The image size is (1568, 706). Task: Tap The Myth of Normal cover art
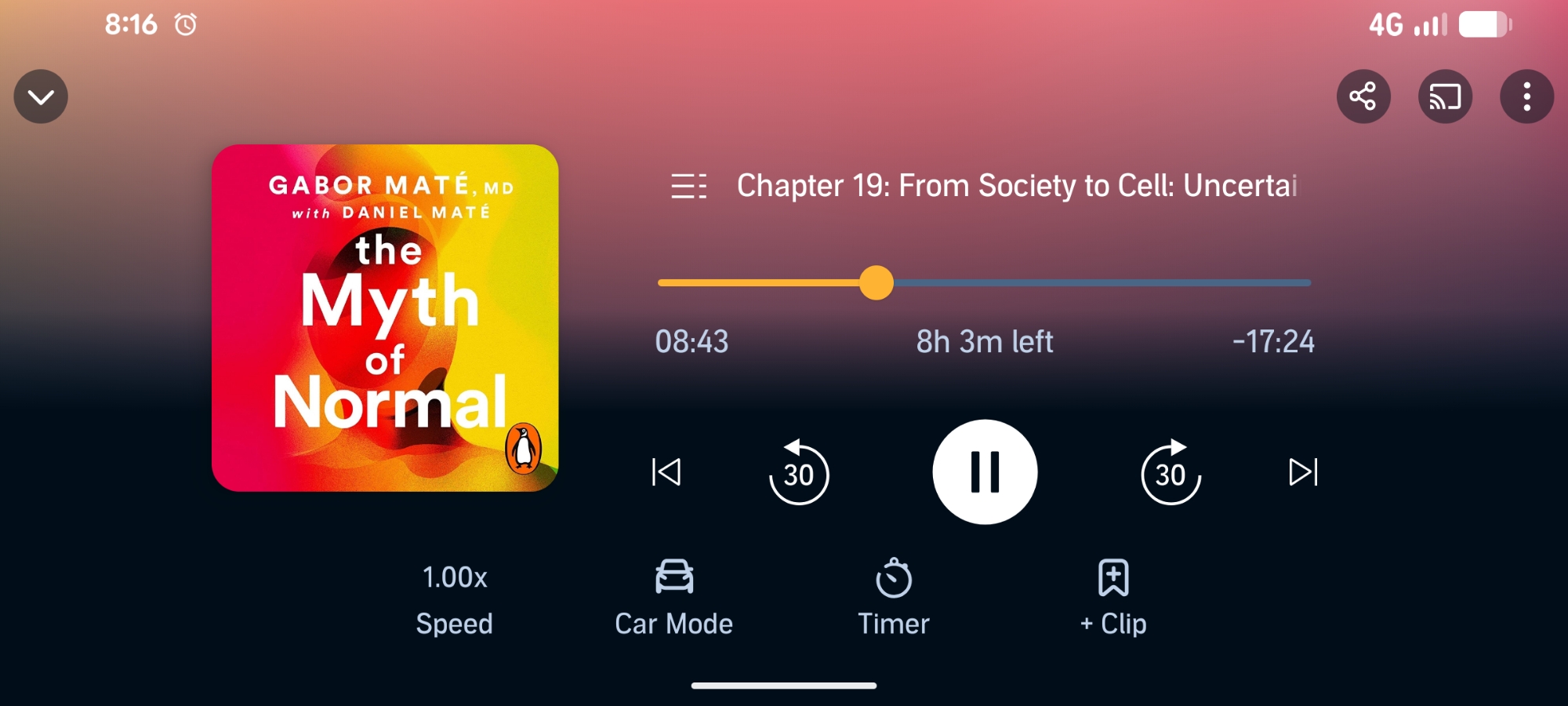tap(385, 318)
